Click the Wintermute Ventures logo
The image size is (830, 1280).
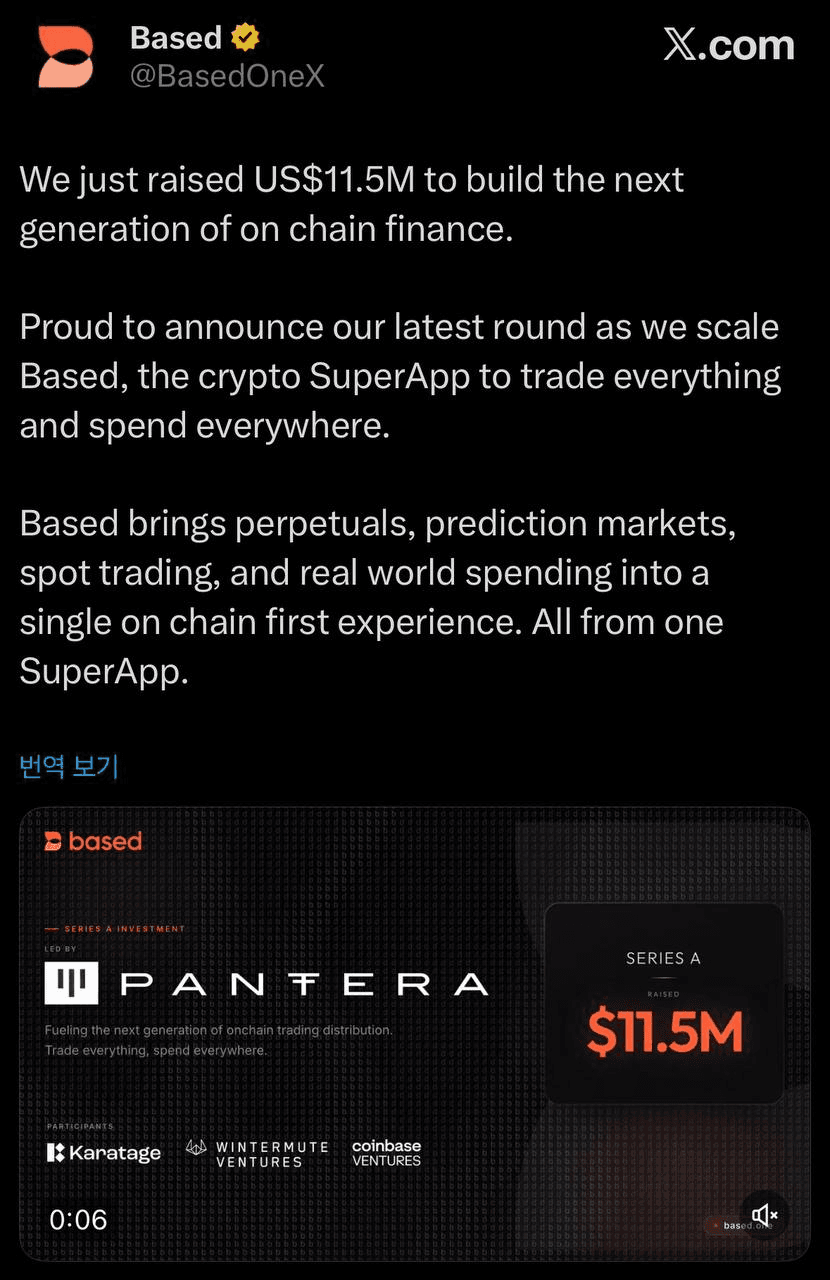point(257,1152)
